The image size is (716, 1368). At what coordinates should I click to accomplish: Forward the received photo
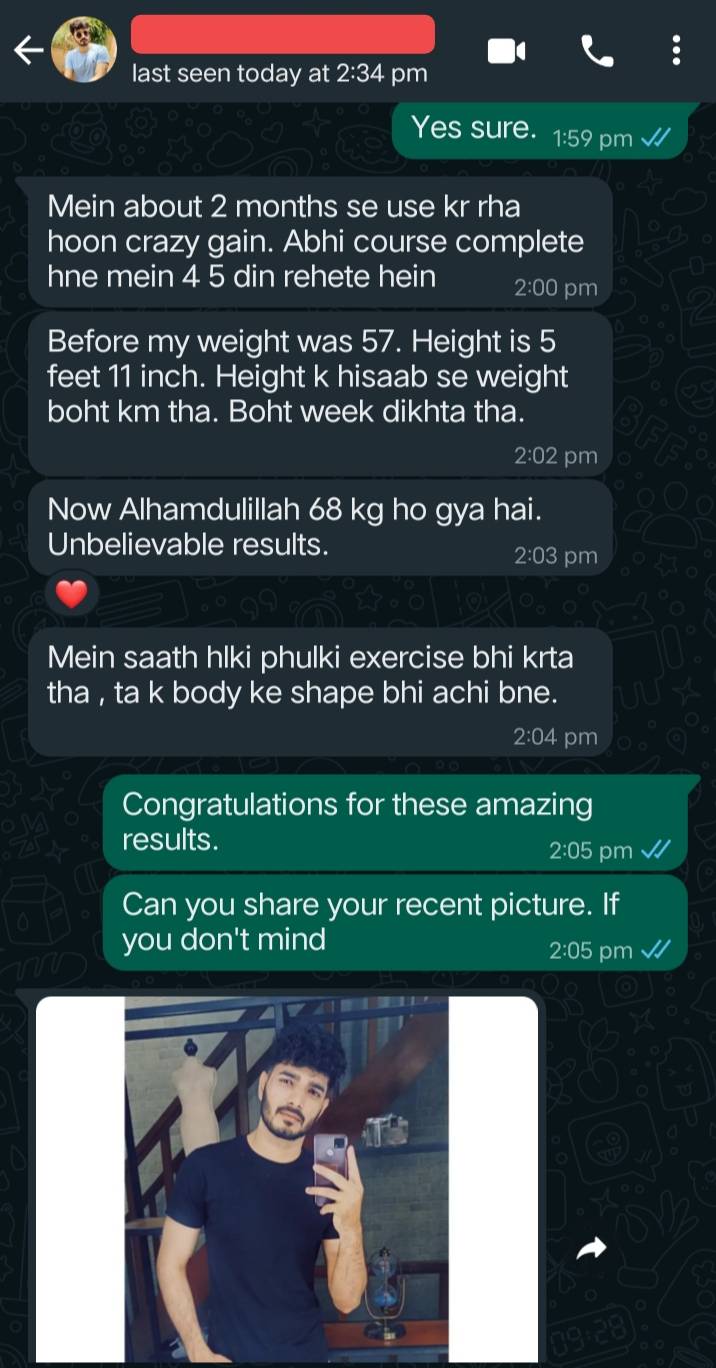592,1247
